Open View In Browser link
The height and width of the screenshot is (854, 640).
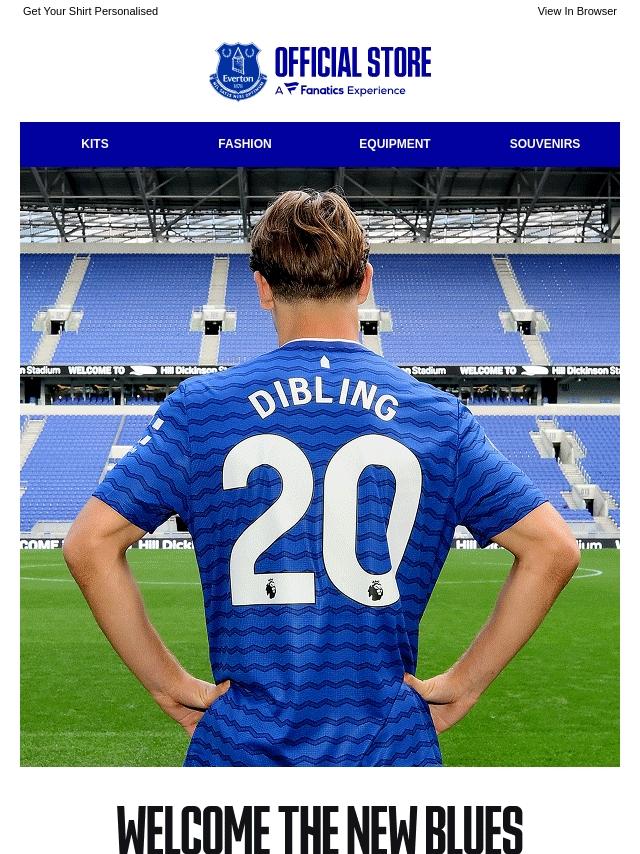(576, 11)
